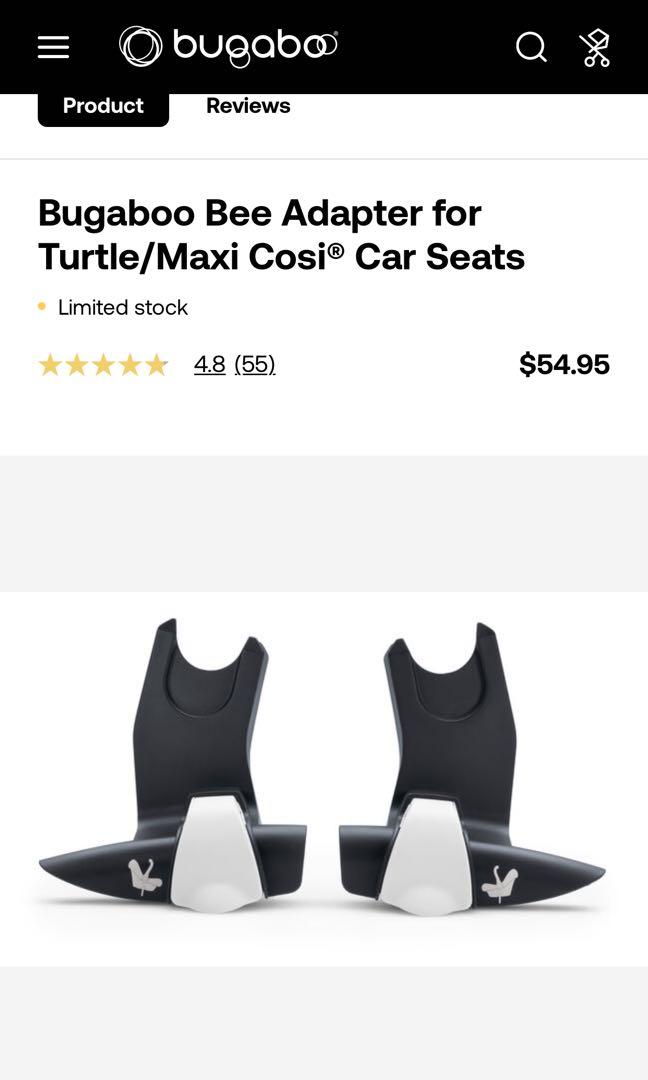Enlarge the Bee adapter product image
648x1080 pixels.
click(324, 770)
